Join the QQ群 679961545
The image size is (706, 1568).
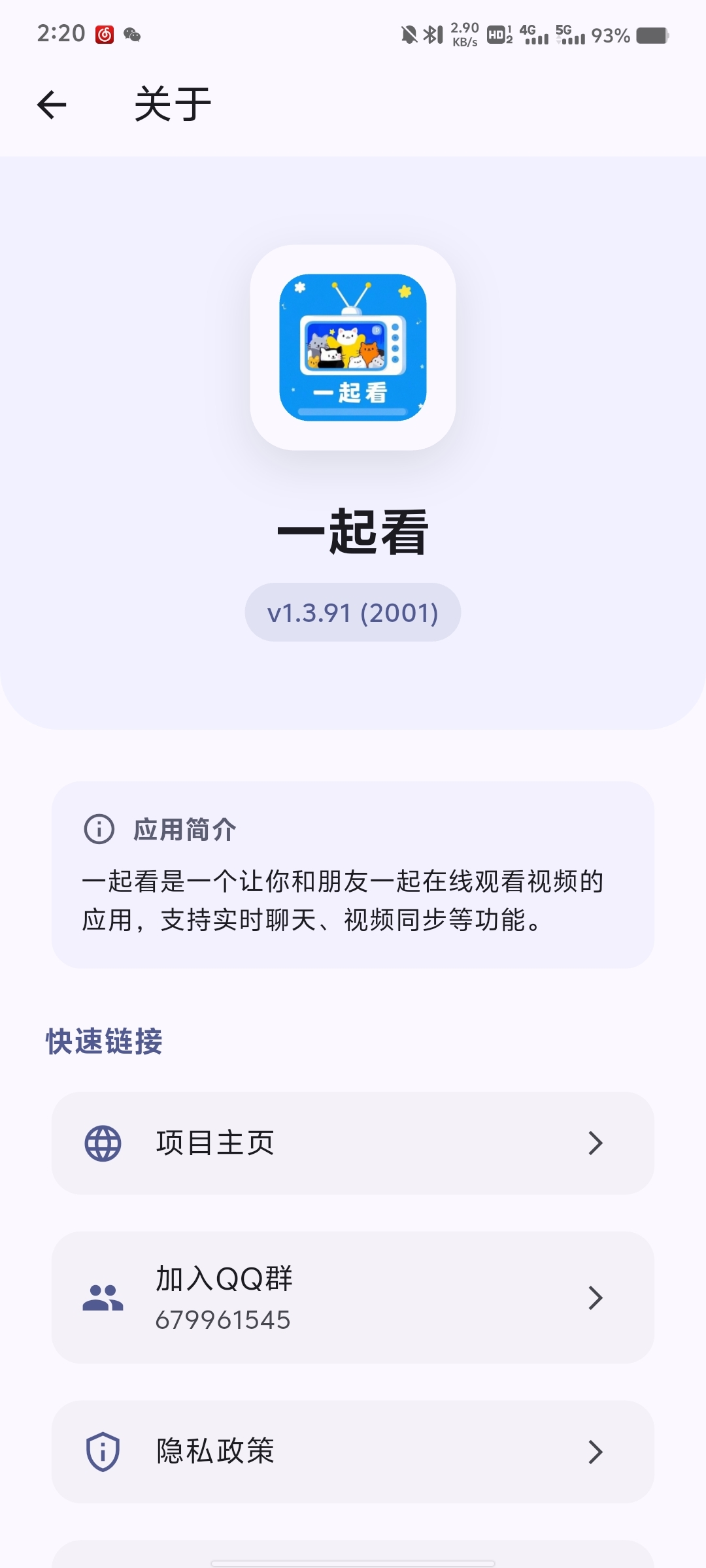[x=353, y=1298]
